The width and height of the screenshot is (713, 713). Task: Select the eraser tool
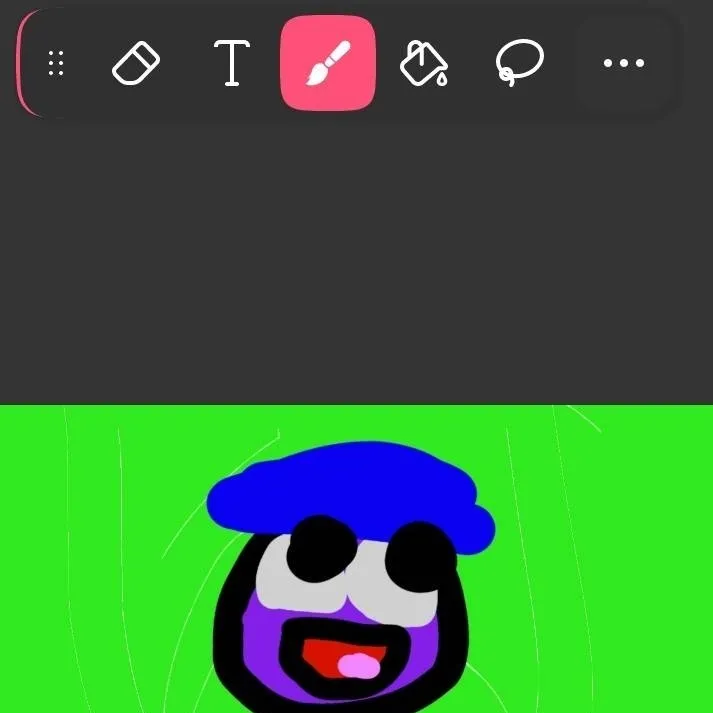point(136,64)
